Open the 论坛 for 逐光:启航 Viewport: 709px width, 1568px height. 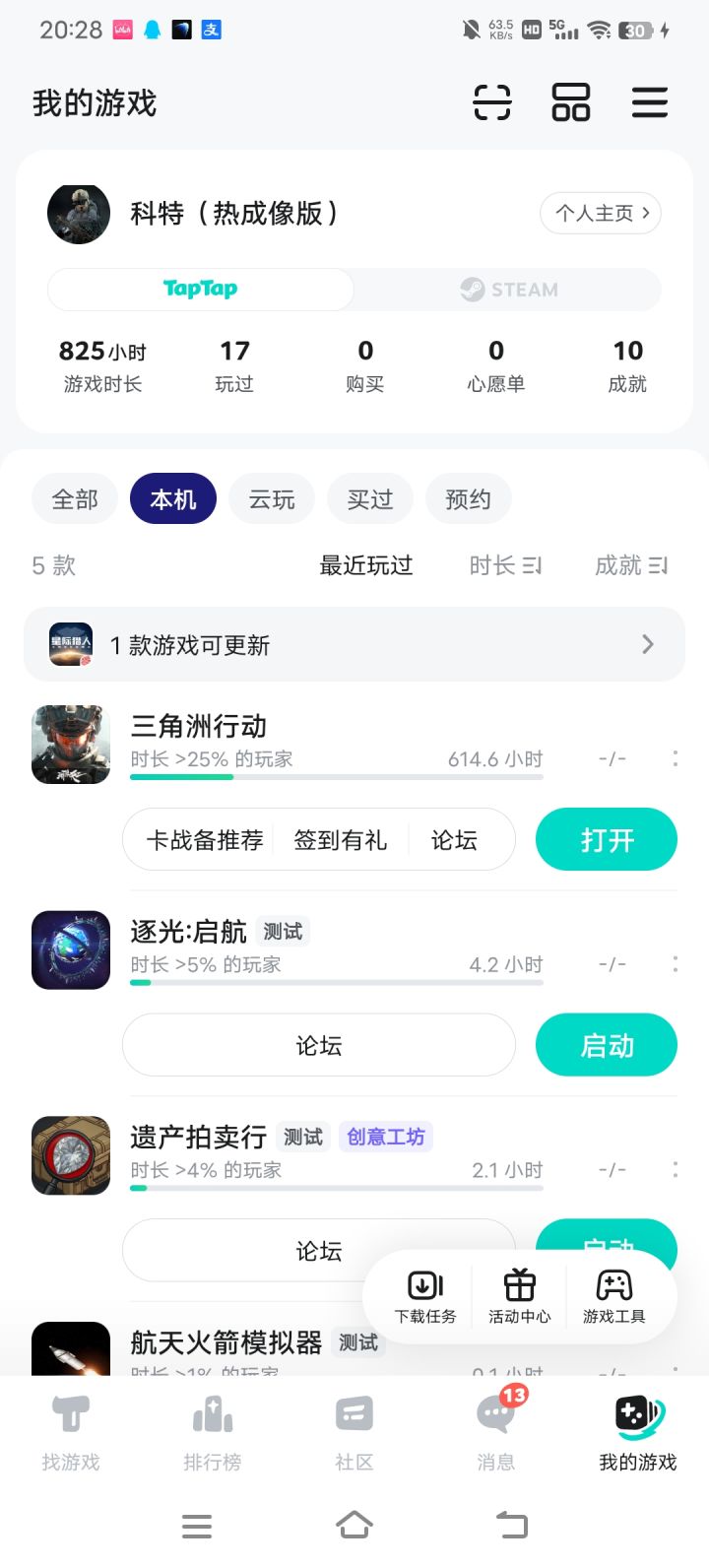[318, 1045]
